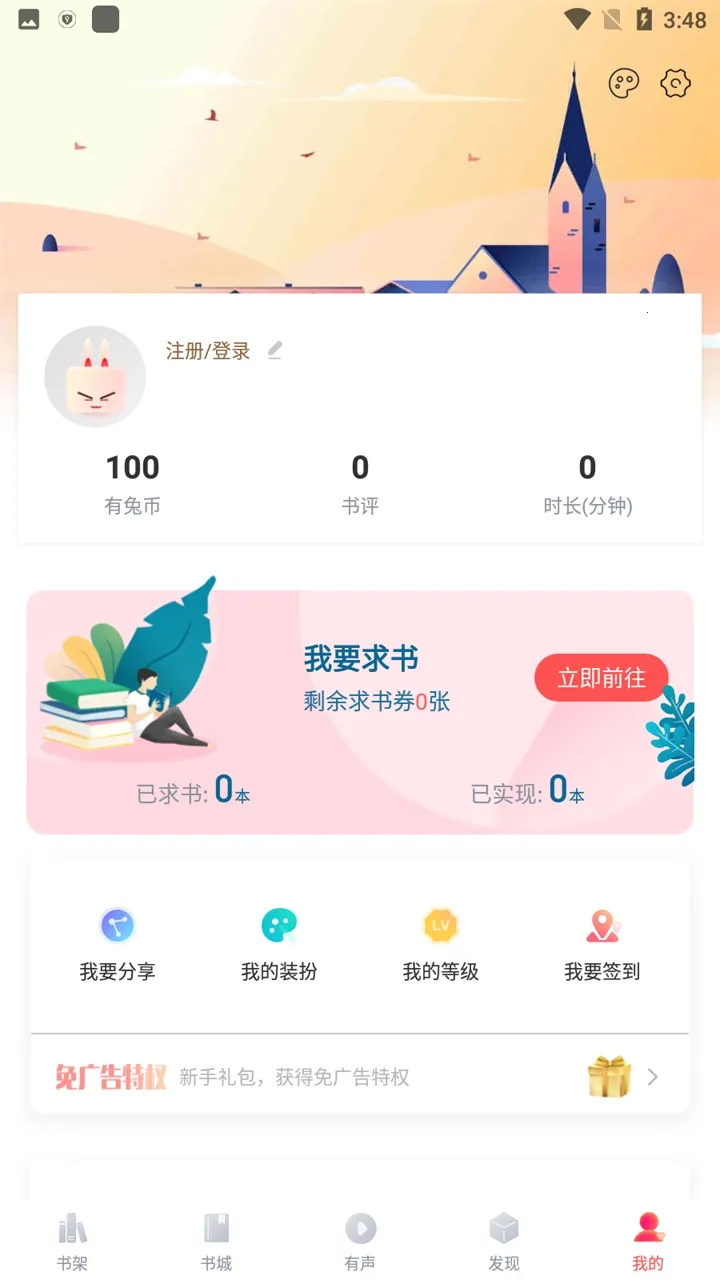Switch to the 发现 tab
Viewport: 720px width, 1280px height.
[504, 1240]
